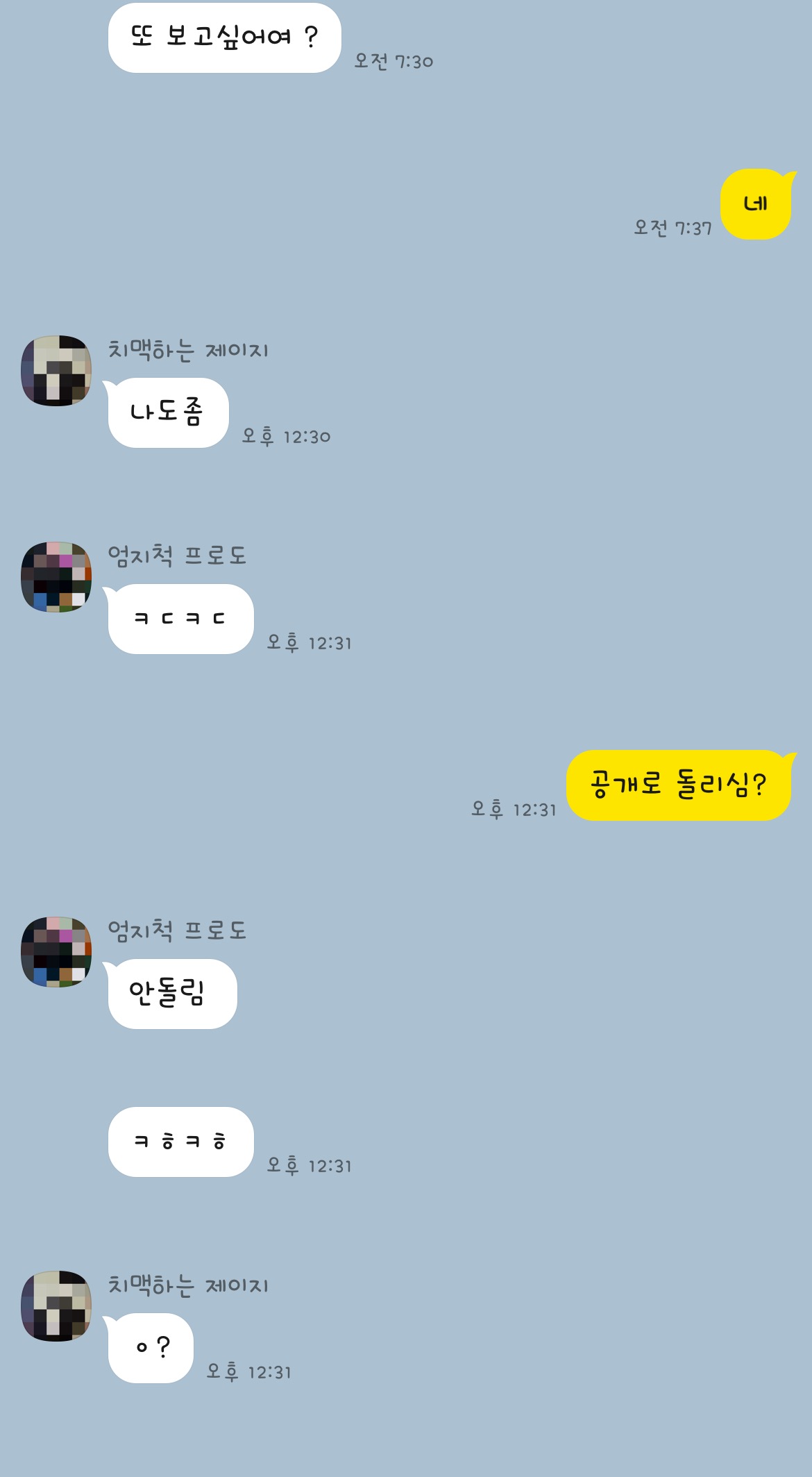Open 치맥하는 제이지's avatar by the ㅇ? message
Screen dimensions: 812x1477
tap(56, 1306)
